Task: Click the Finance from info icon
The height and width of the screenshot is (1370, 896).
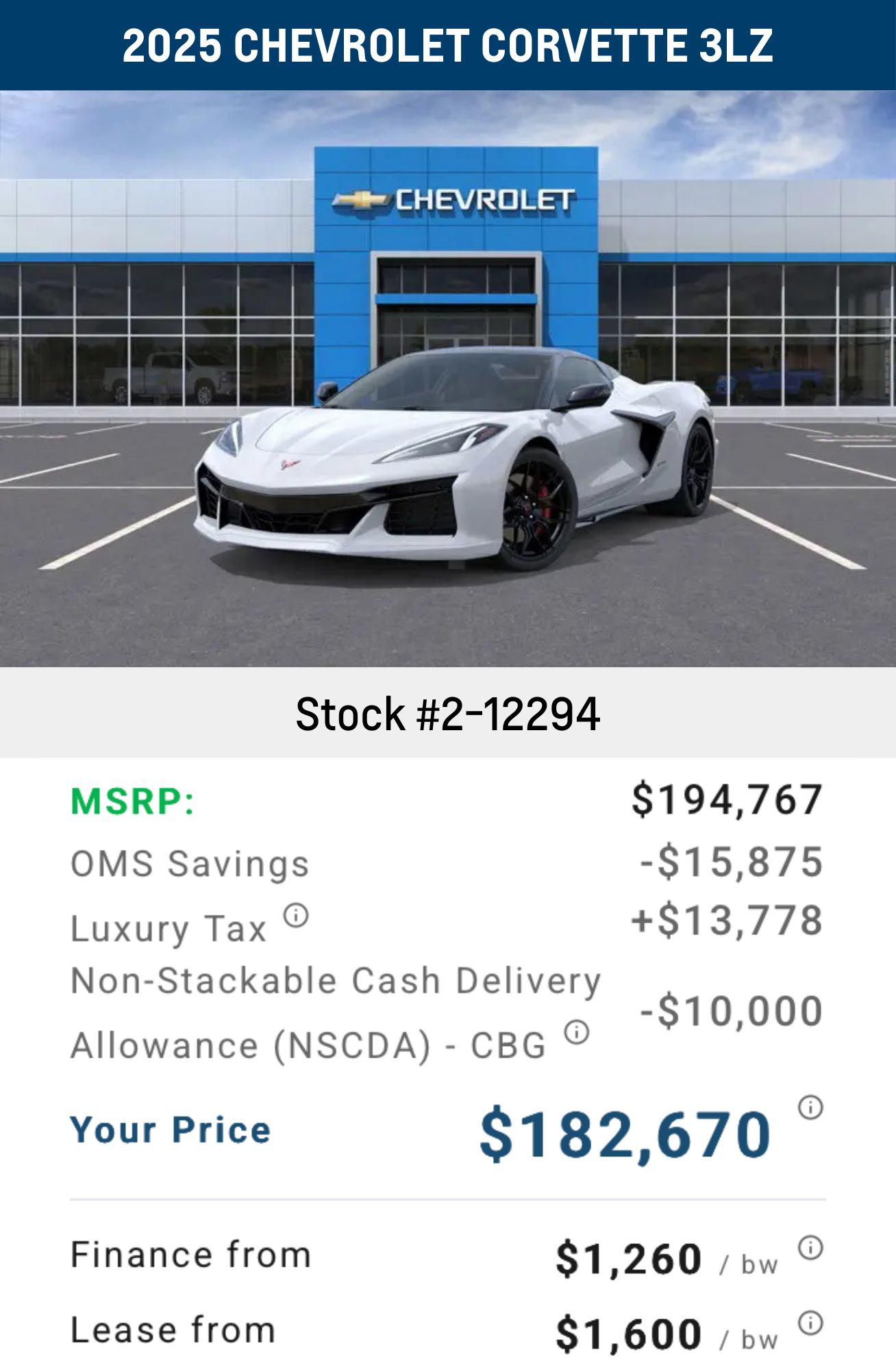Action: click(810, 1247)
